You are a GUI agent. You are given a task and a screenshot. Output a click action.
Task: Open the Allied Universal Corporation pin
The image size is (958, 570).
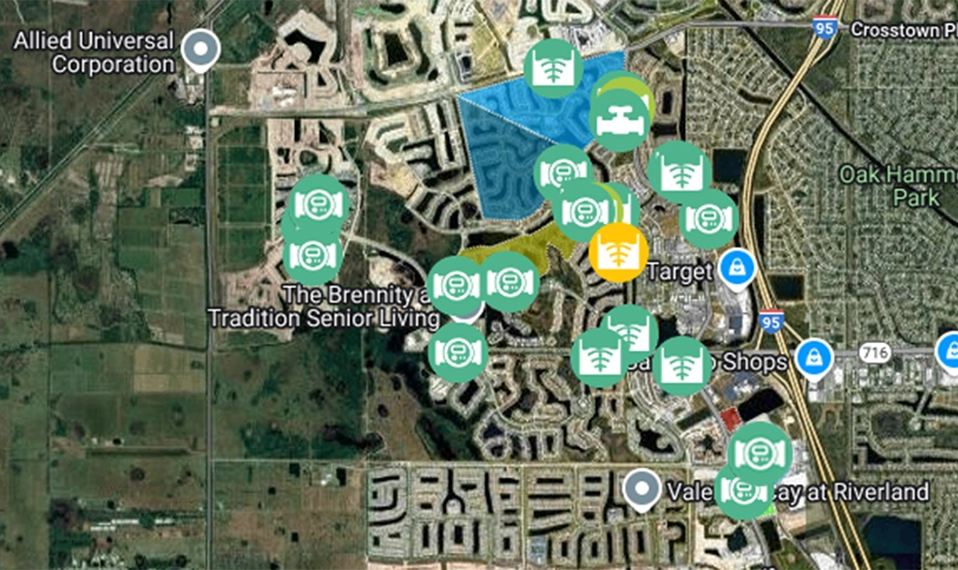pos(204,48)
